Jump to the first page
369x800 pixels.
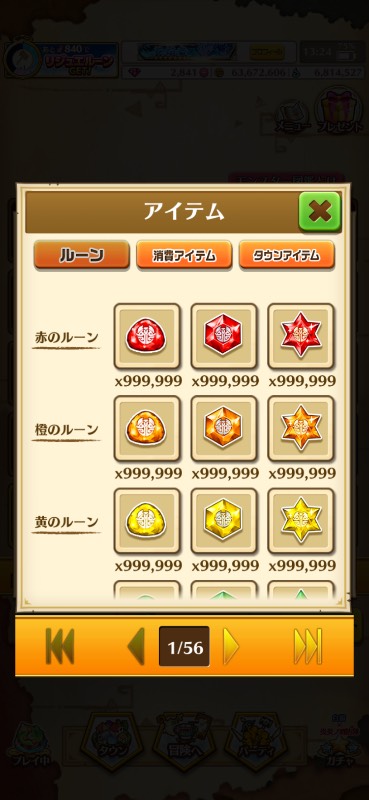(60, 646)
